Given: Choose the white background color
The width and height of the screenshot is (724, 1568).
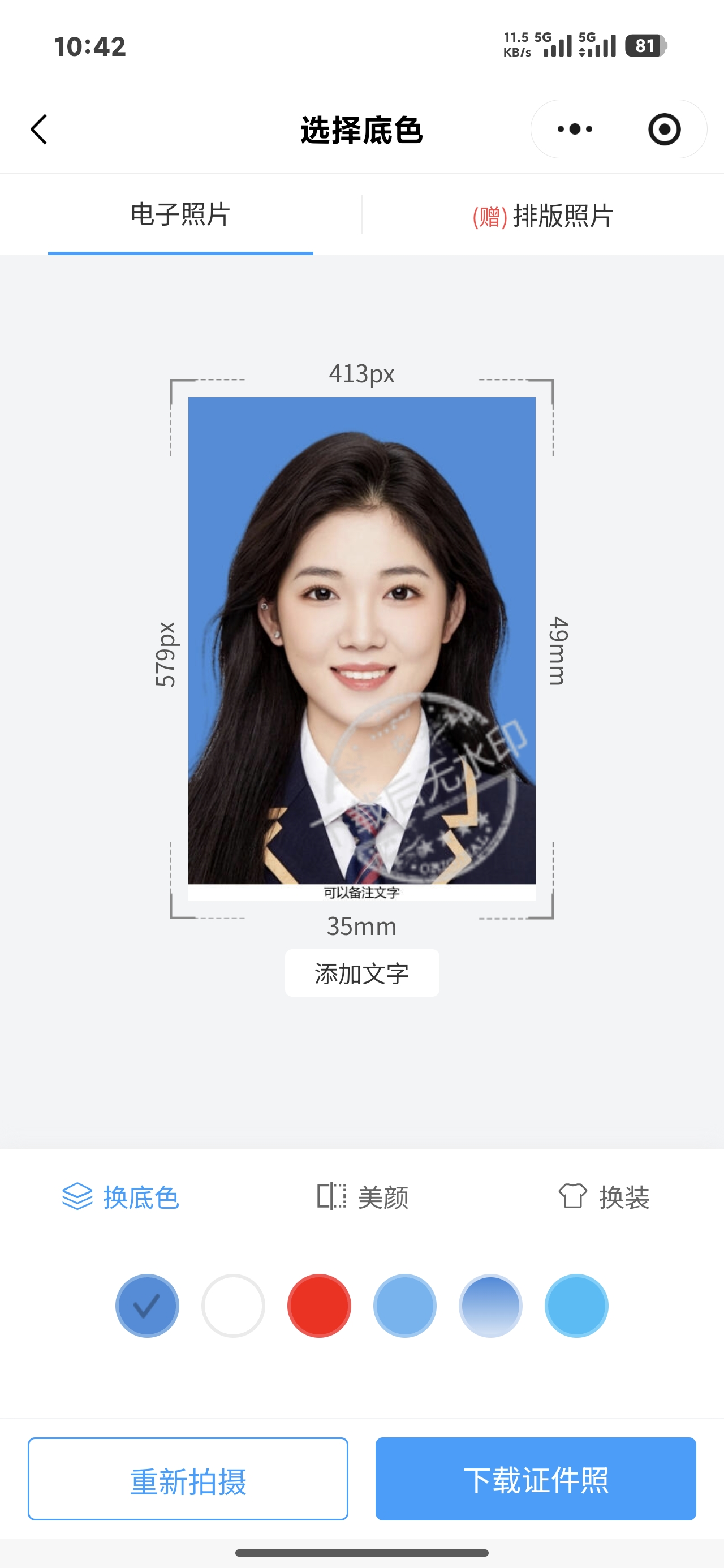Looking at the screenshot, I should point(233,1305).
